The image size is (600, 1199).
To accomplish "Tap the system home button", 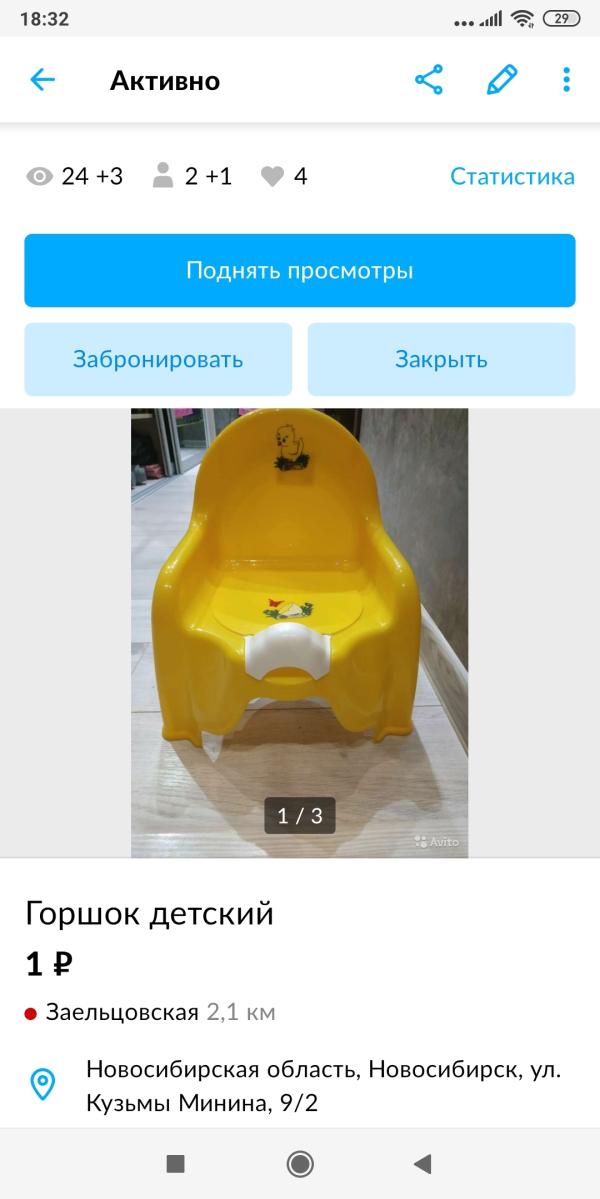I will [x=300, y=1163].
